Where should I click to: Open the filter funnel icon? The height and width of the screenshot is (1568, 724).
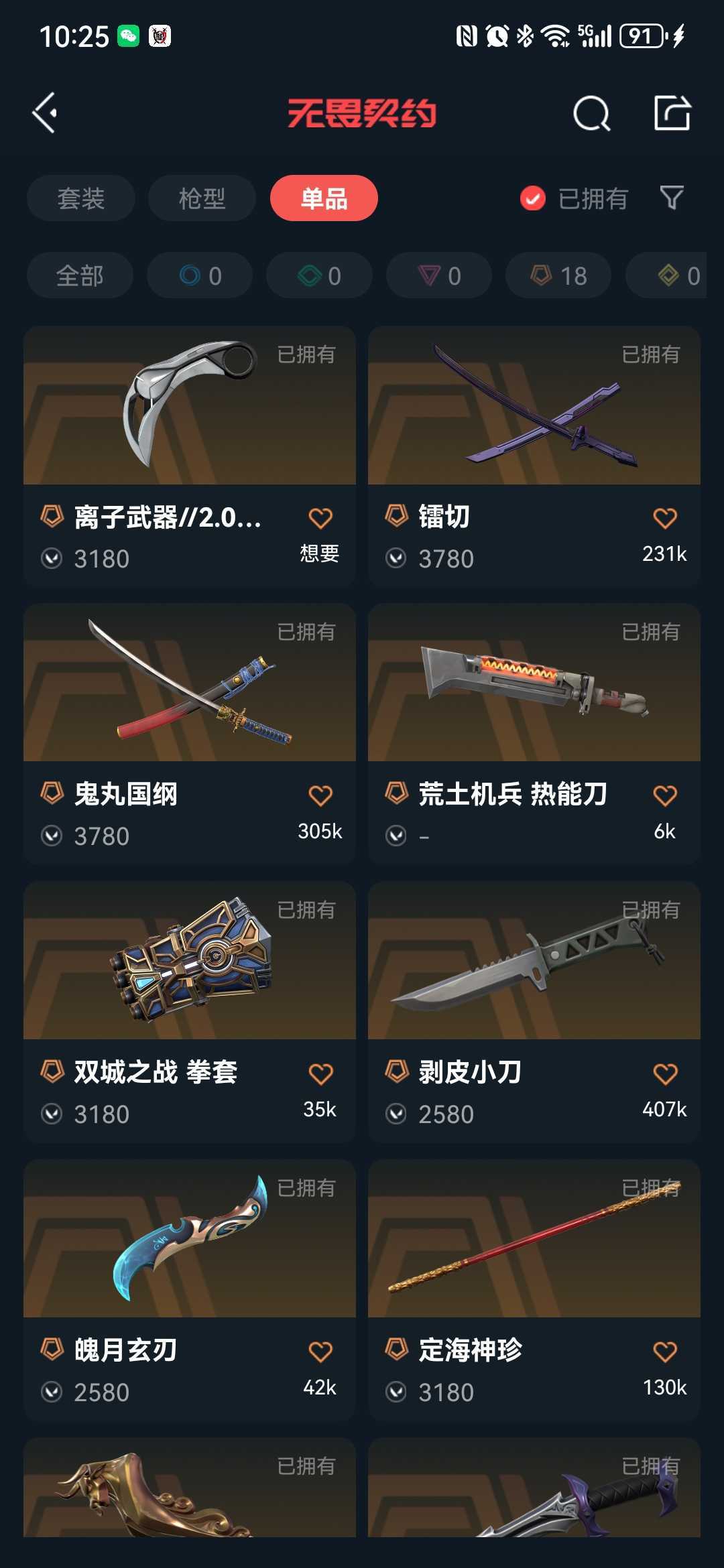pyautogui.click(x=671, y=198)
